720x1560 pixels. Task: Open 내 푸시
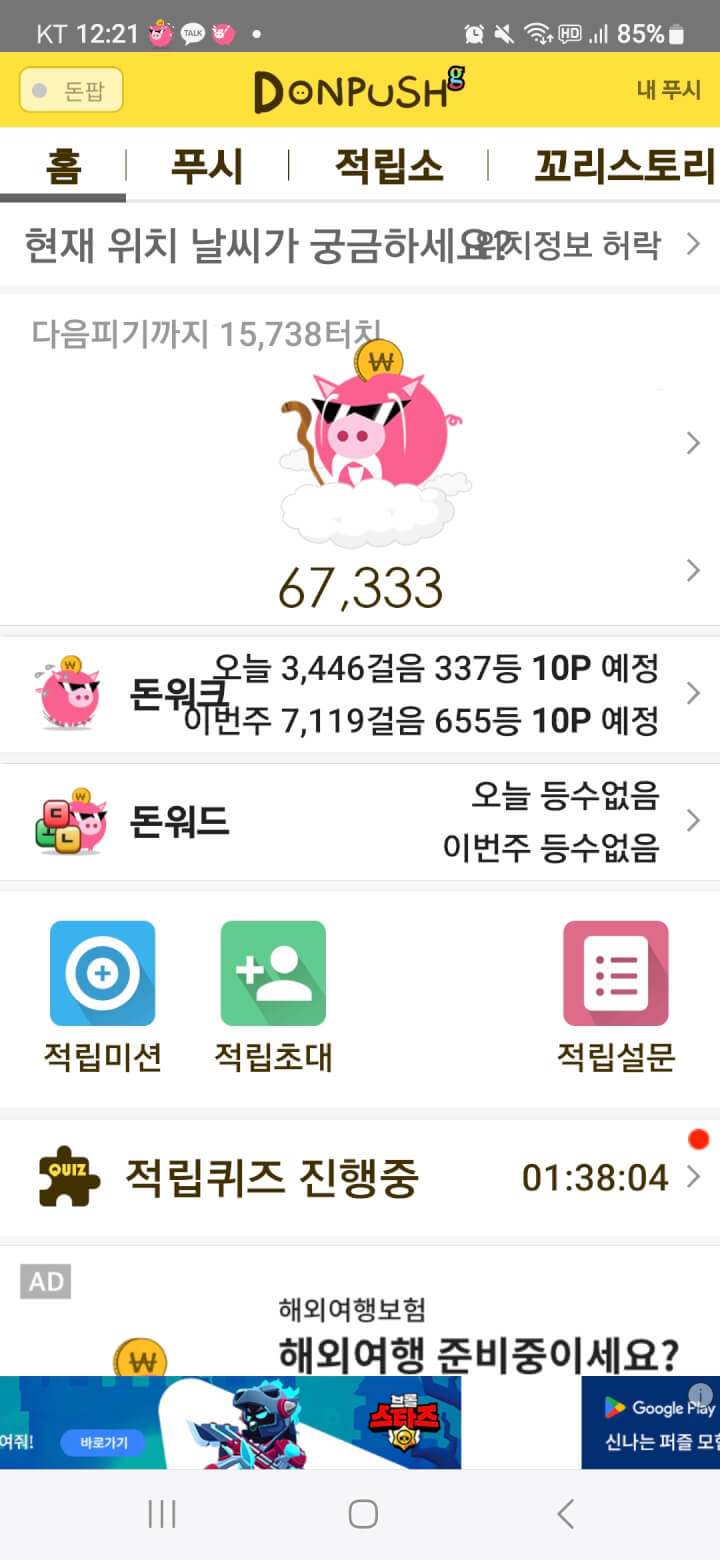click(668, 90)
